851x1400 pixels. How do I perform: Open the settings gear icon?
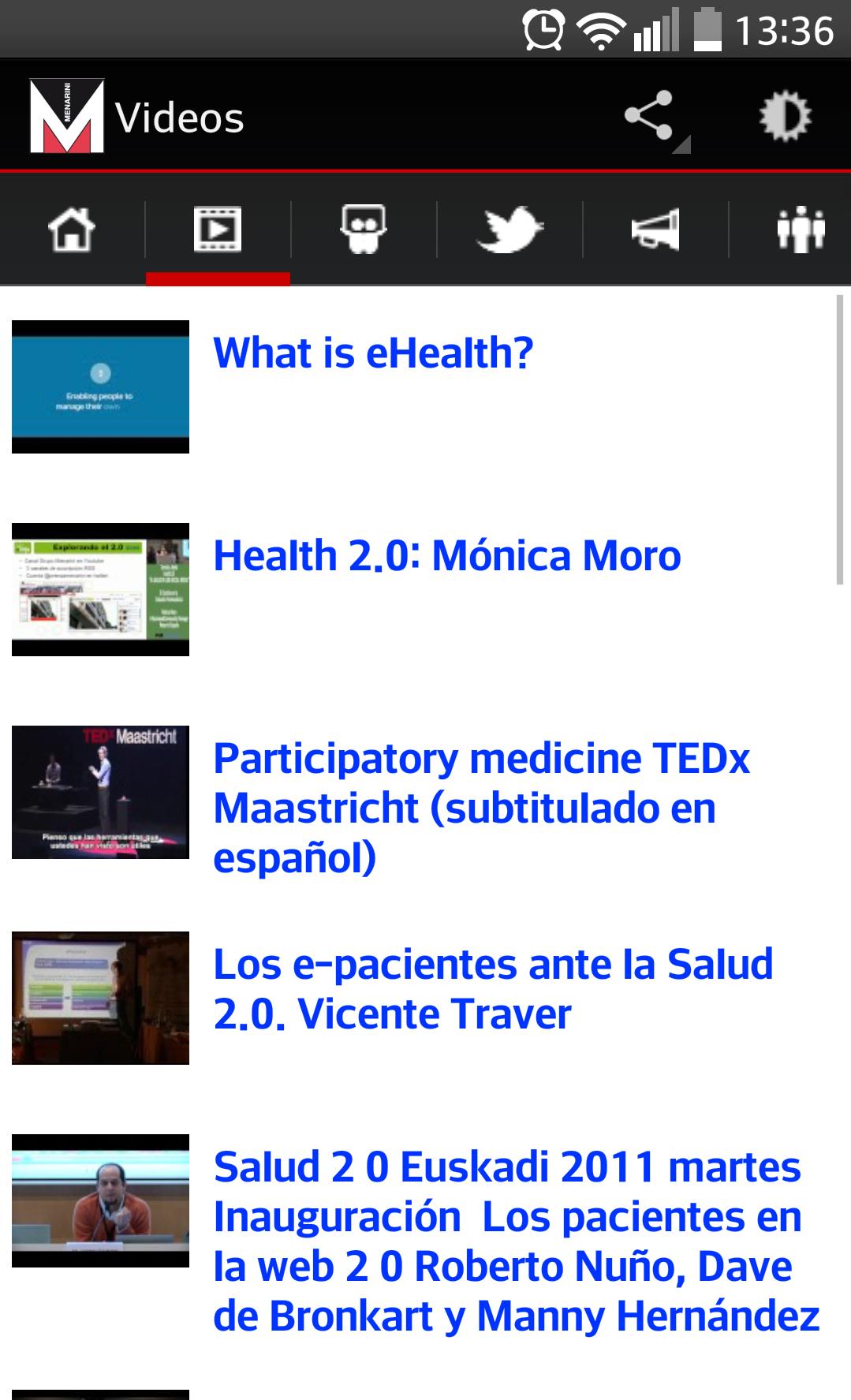point(784,117)
